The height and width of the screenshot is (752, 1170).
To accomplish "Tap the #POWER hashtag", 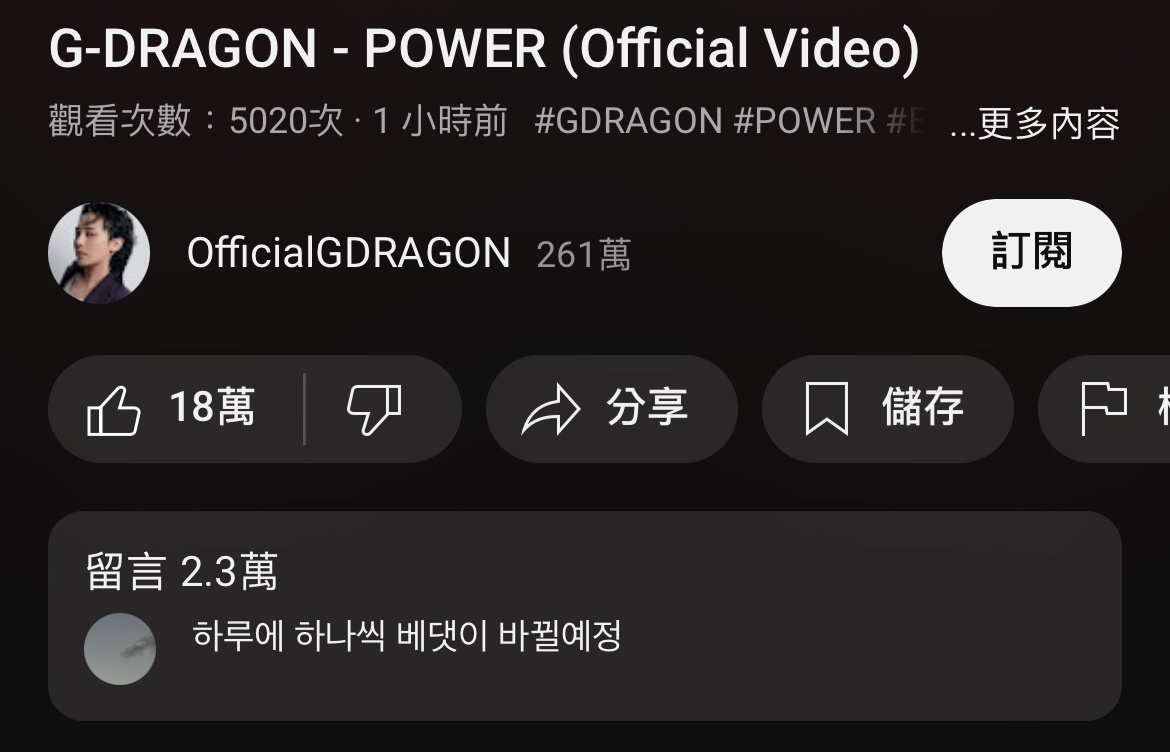I will tap(804, 122).
